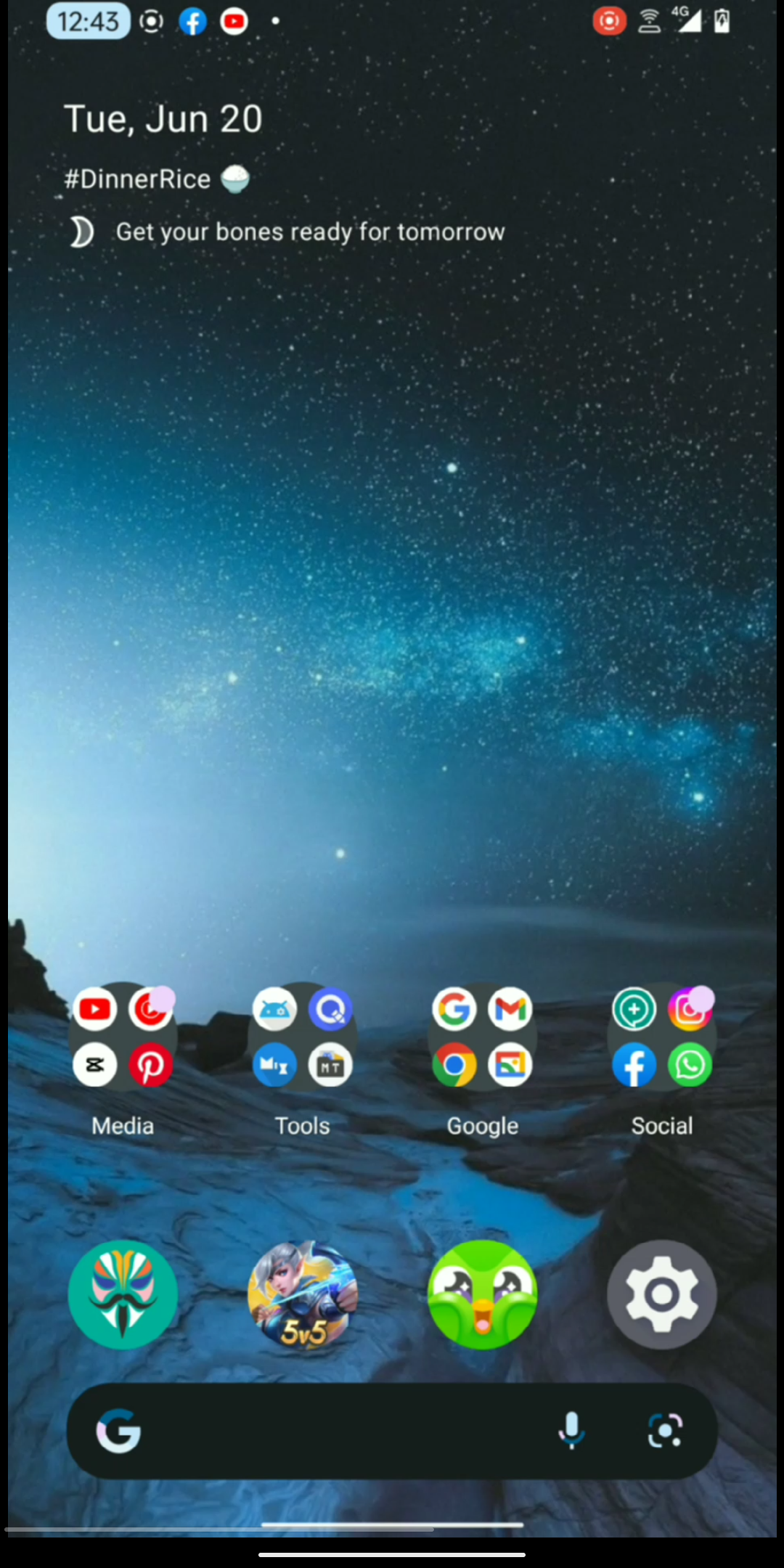
Task: Open the Tools folder
Action: [302, 1037]
